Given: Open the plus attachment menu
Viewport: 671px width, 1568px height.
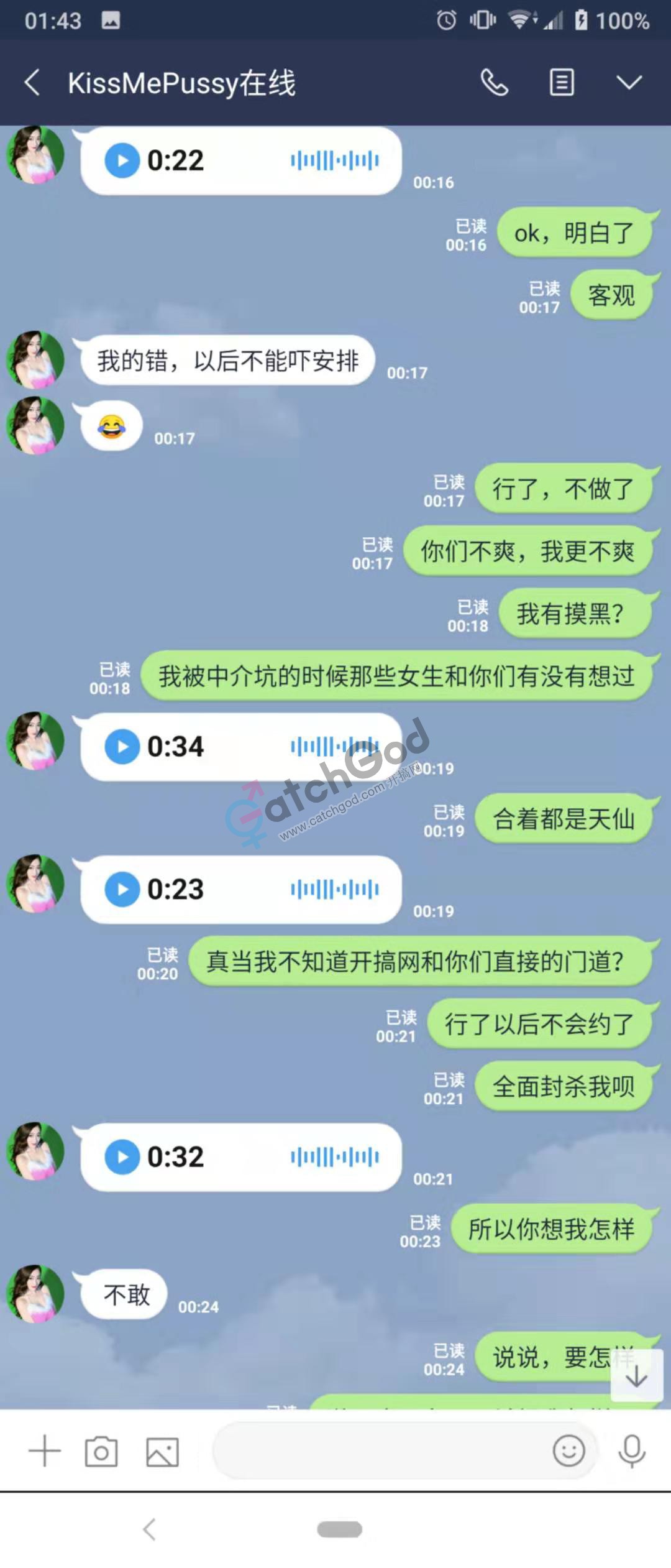Looking at the screenshot, I should (45, 1451).
